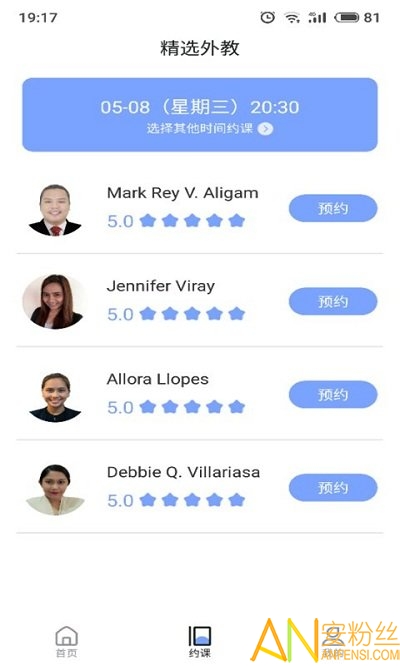Reserve a class with Debbie Q. Villariasa
Image resolution: width=400 pixels, height=666 pixels.
[333, 488]
